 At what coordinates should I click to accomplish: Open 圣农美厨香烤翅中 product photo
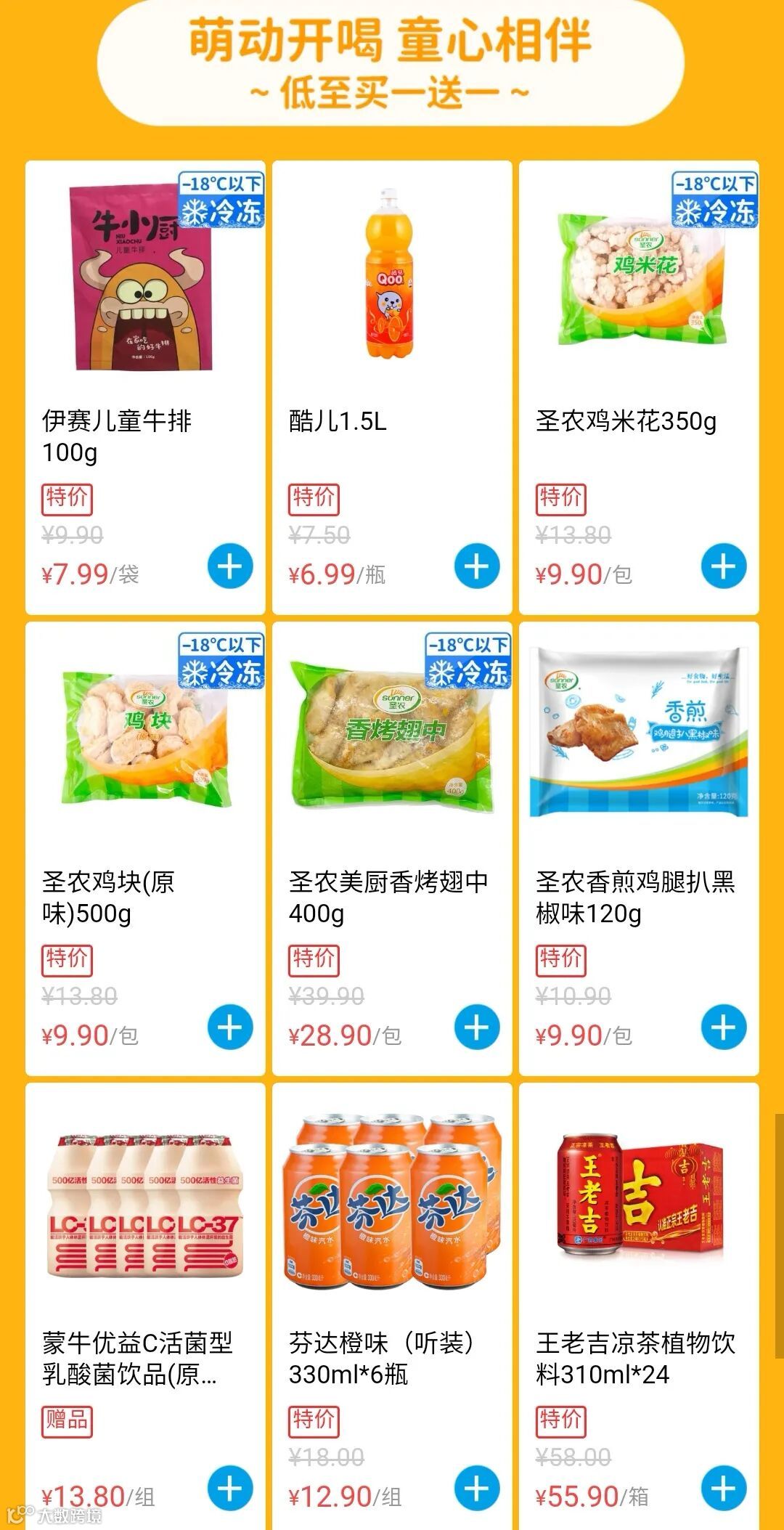pyautogui.click(x=392, y=737)
